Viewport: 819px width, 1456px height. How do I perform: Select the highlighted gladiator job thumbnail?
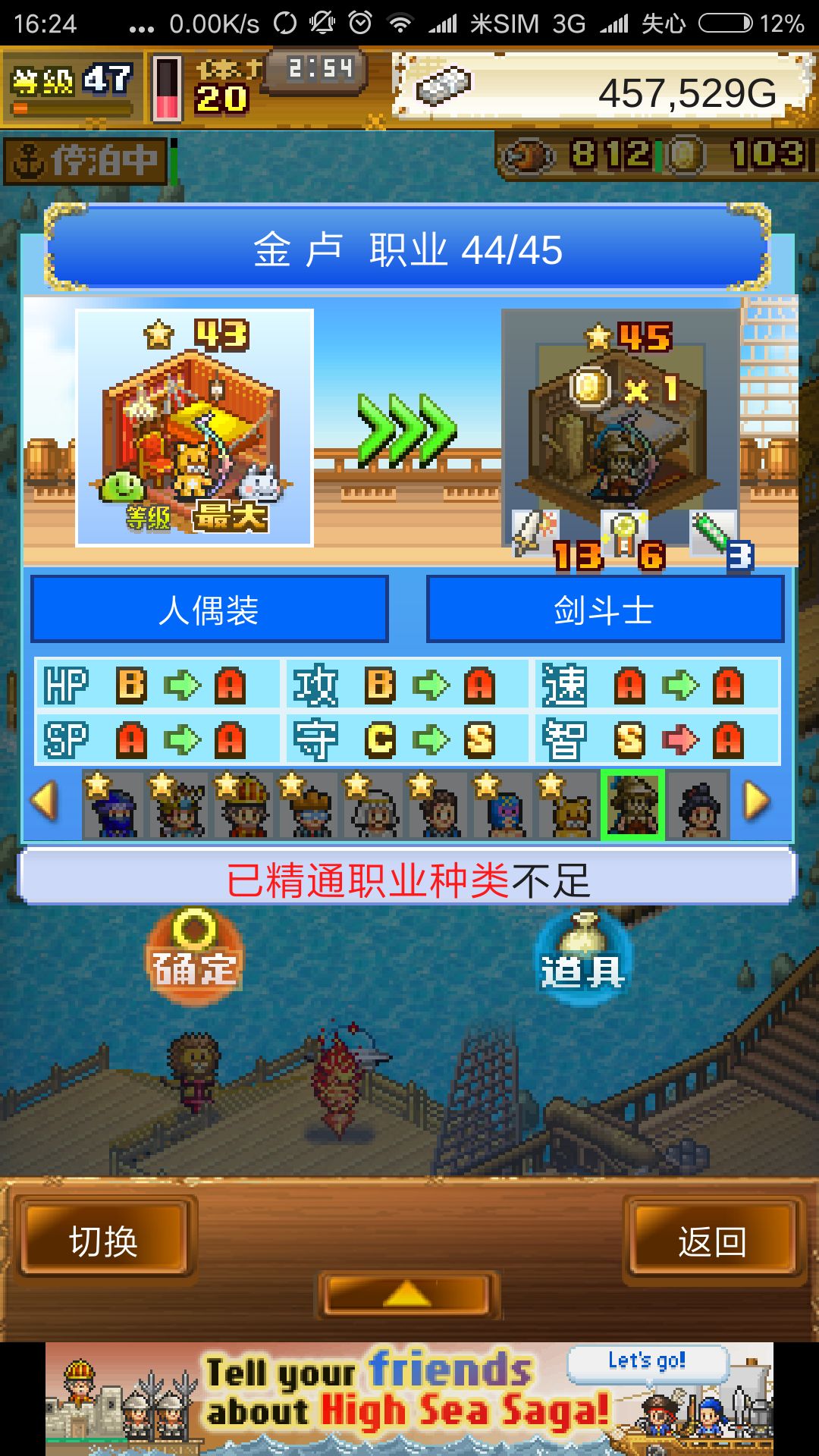click(x=632, y=805)
